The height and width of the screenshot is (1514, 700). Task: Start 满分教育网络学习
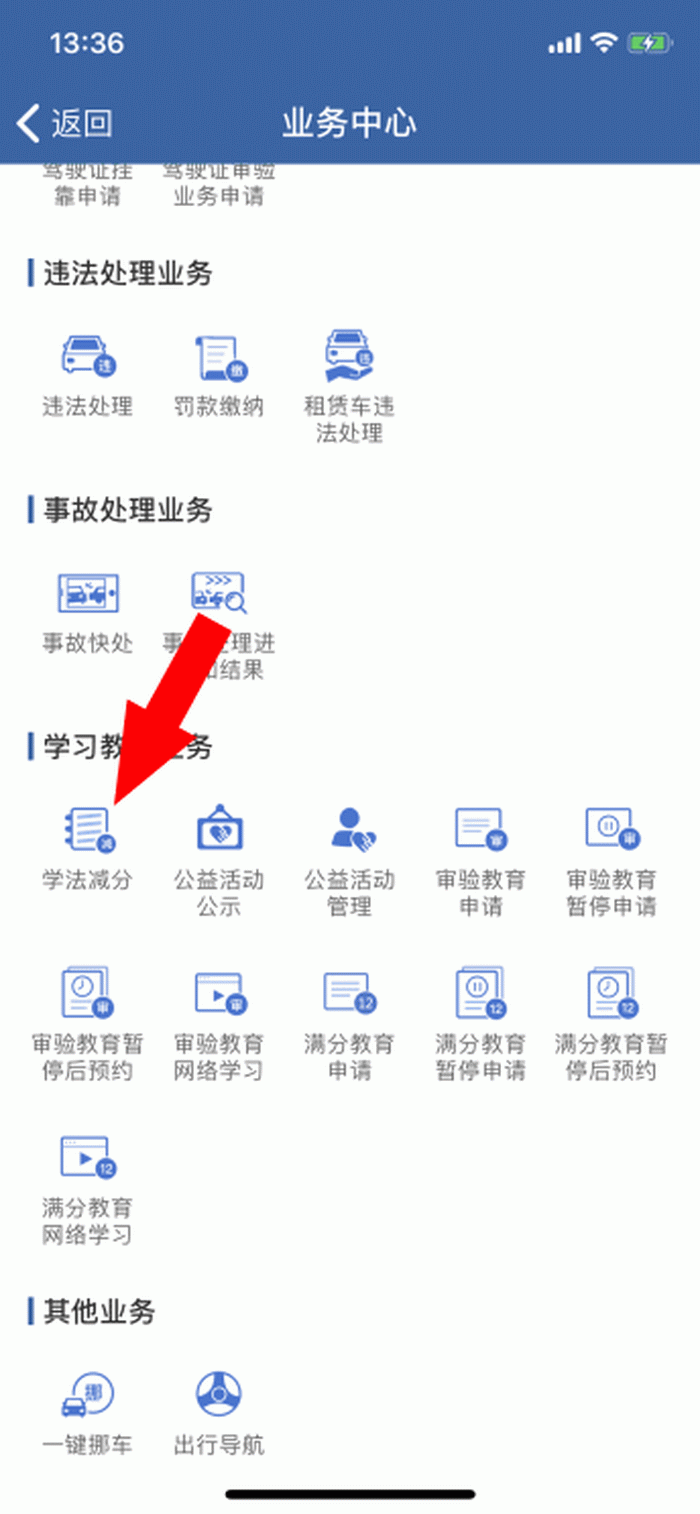[x=88, y=1190]
